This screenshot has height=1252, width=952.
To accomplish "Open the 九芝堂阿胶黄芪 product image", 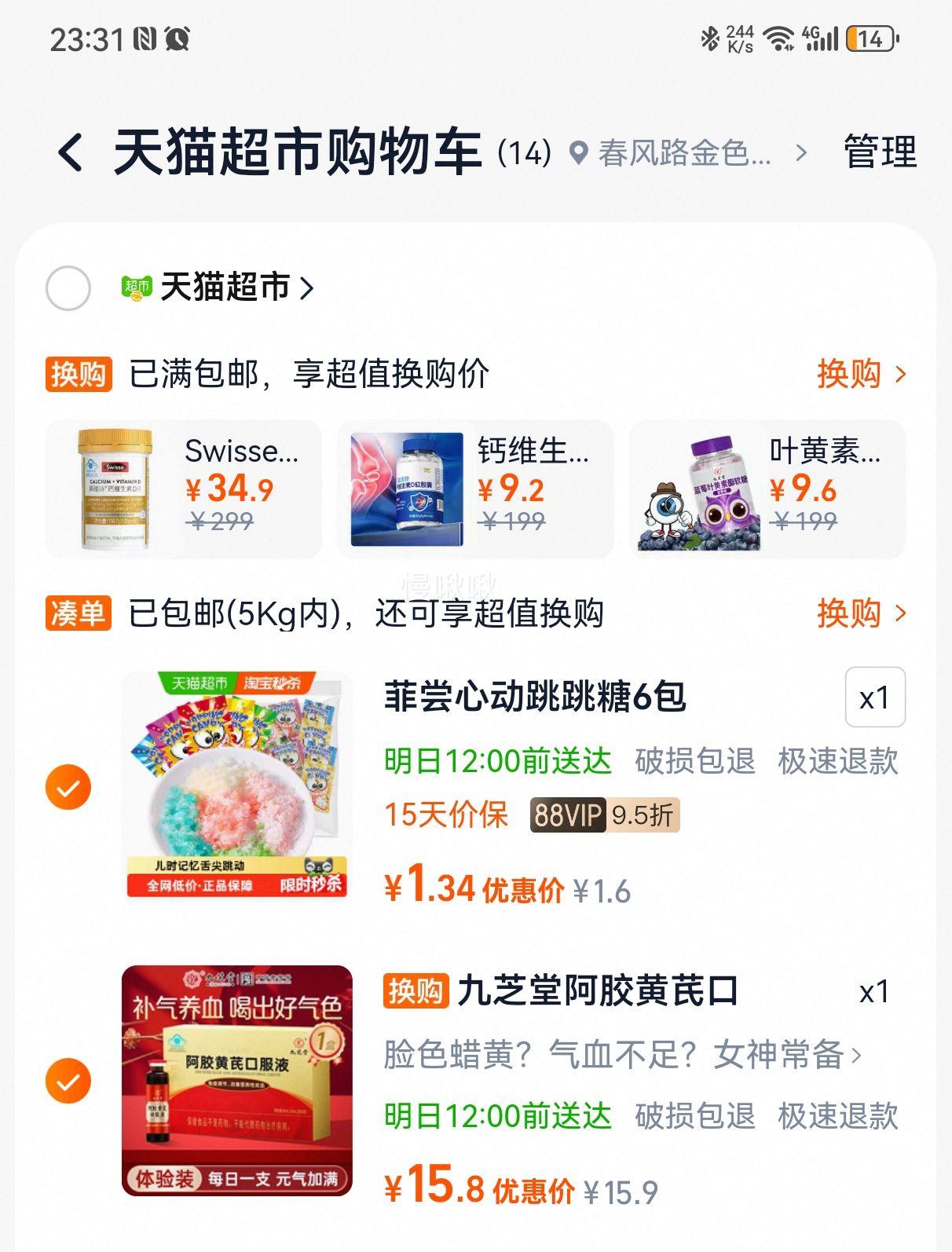I will pos(237,1081).
